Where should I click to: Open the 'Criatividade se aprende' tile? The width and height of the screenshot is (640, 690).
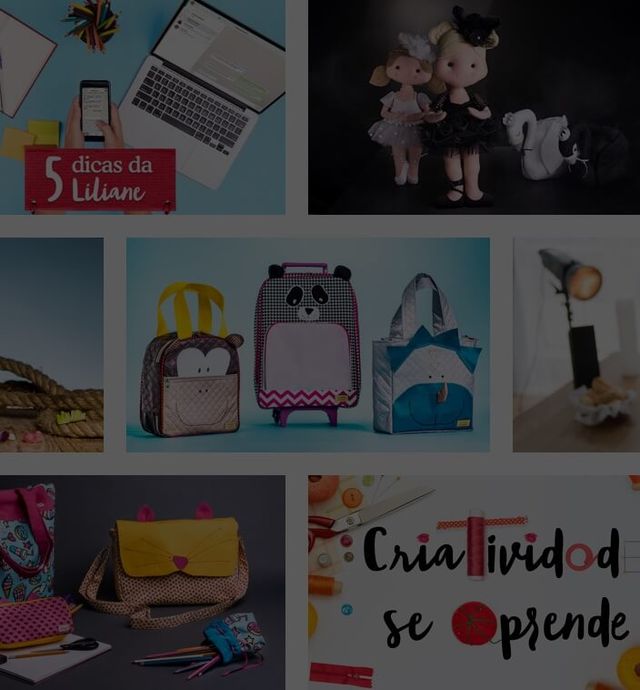[473, 582]
